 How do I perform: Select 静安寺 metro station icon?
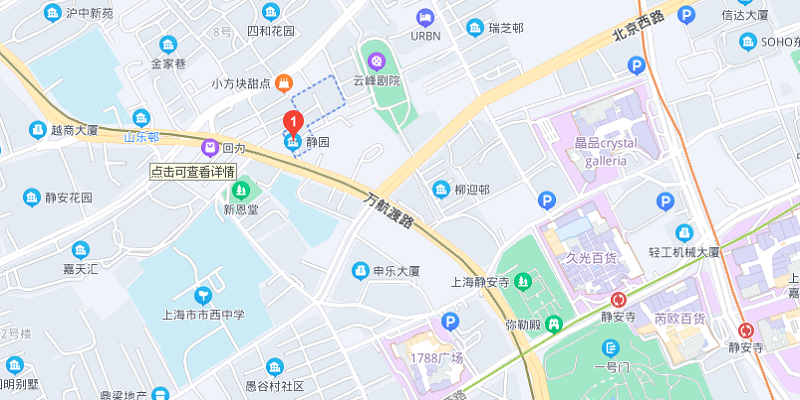pos(619,299)
